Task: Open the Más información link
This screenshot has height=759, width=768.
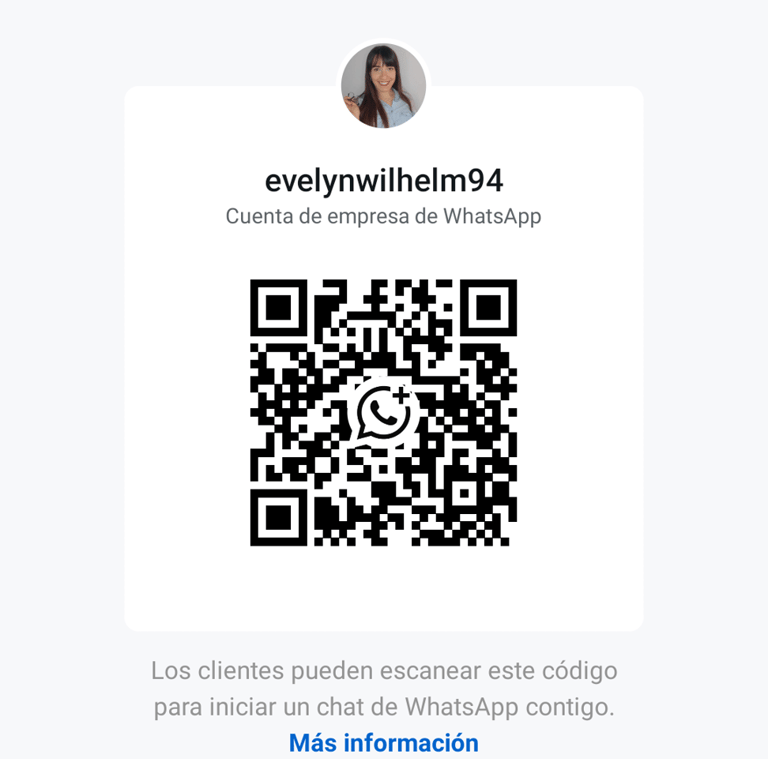Action: [383, 743]
